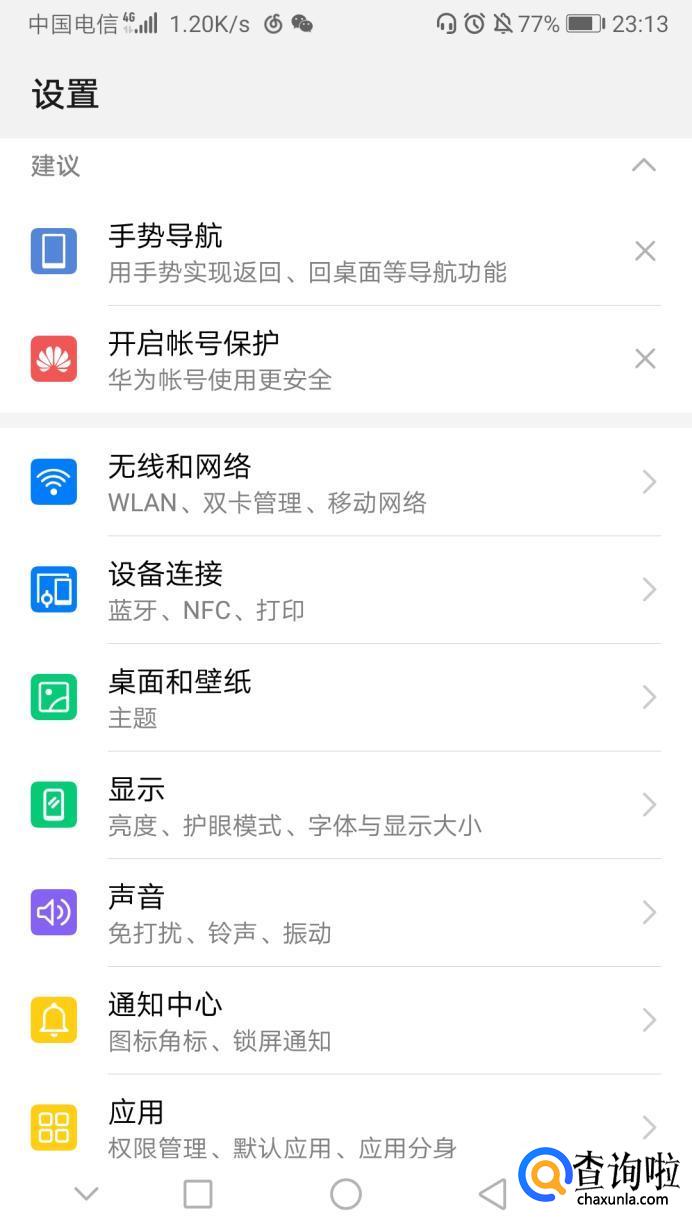This screenshot has width=692, height=1230.
Task: Open recent apps with the square button
Action: [198, 1193]
